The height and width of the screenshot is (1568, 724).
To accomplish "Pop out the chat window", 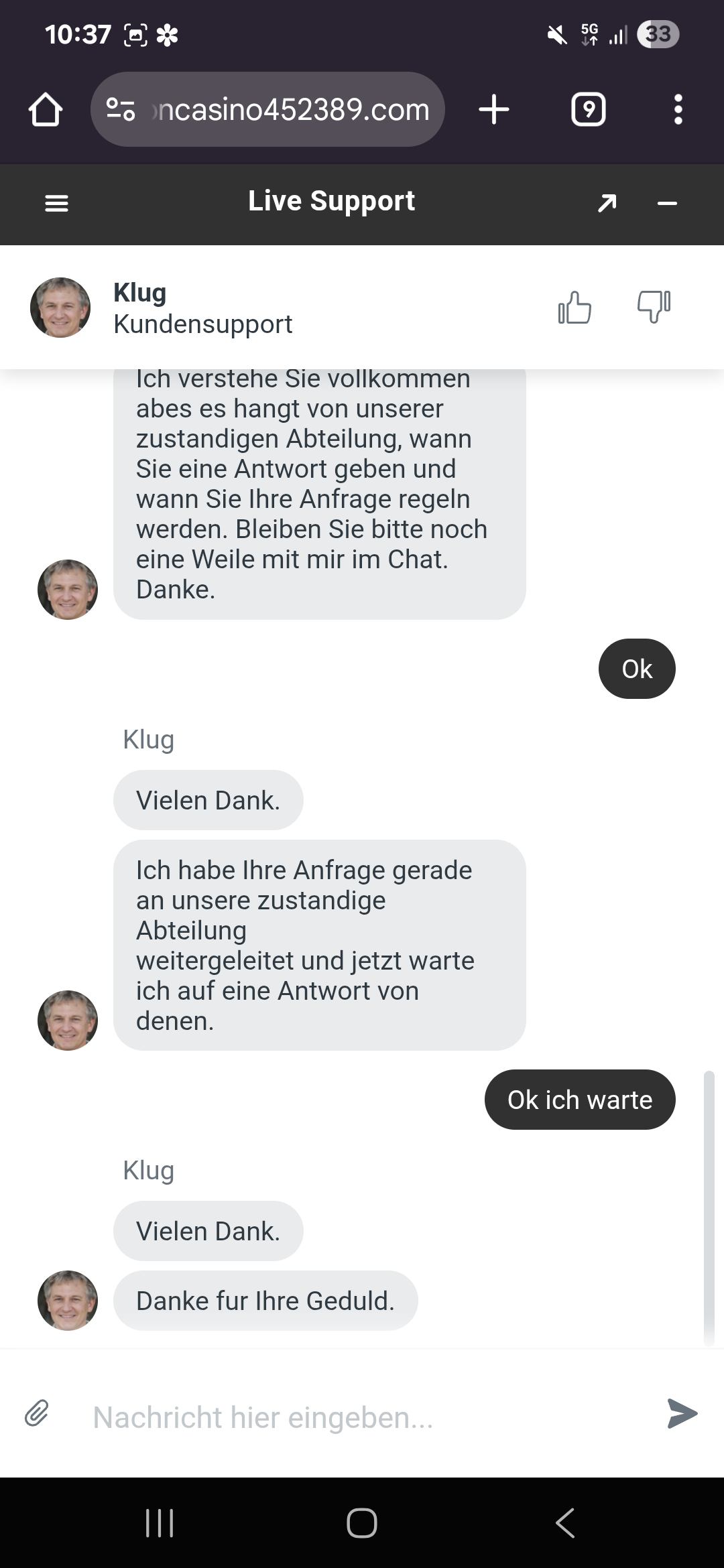I will coord(607,202).
